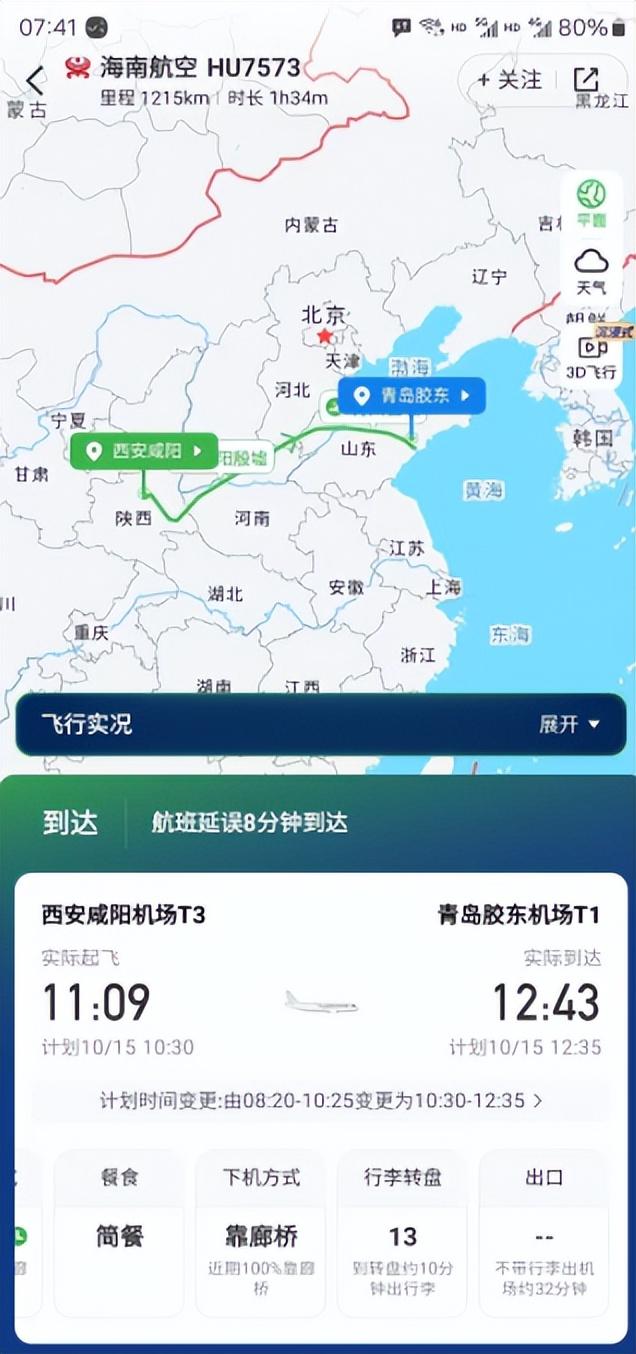Open the 天气 weather layer
The height and width of the screenshot is (1354, 636).
[591, 271]
